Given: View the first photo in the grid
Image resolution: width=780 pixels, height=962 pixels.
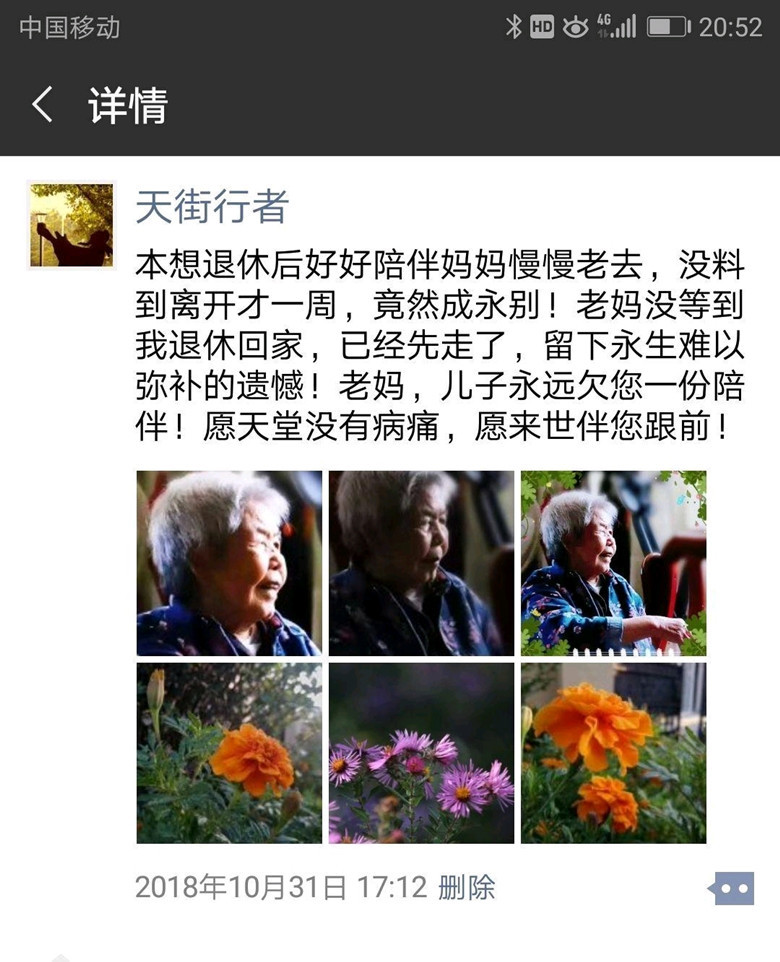Looking at the screenshot, I should point(229,563).
